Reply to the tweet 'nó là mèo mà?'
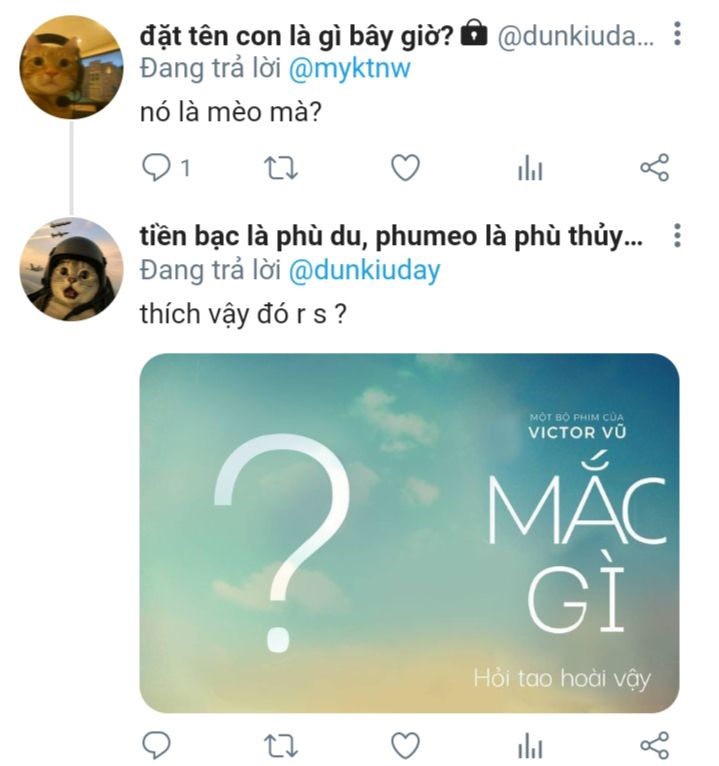Viewport: 719px width, 766px height. point(157,168)
